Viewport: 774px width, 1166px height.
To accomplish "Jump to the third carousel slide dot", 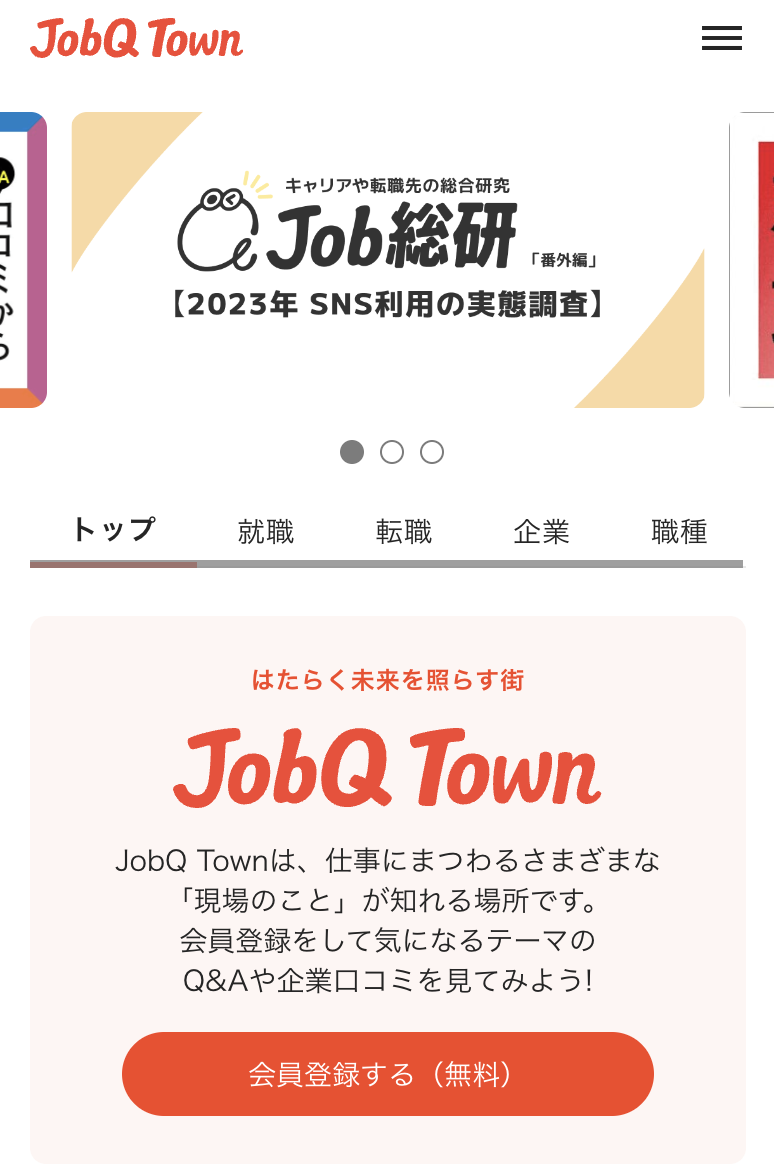I will pos(432,452).
